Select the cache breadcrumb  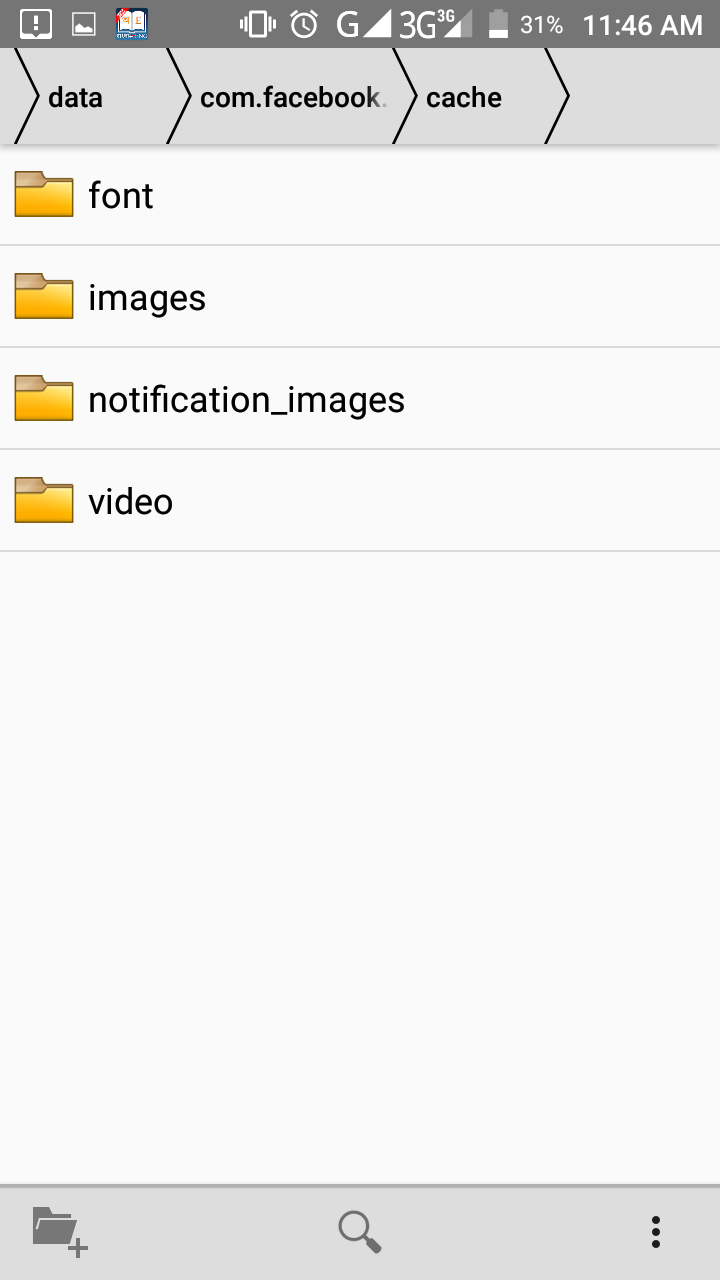tap(470, 97)
